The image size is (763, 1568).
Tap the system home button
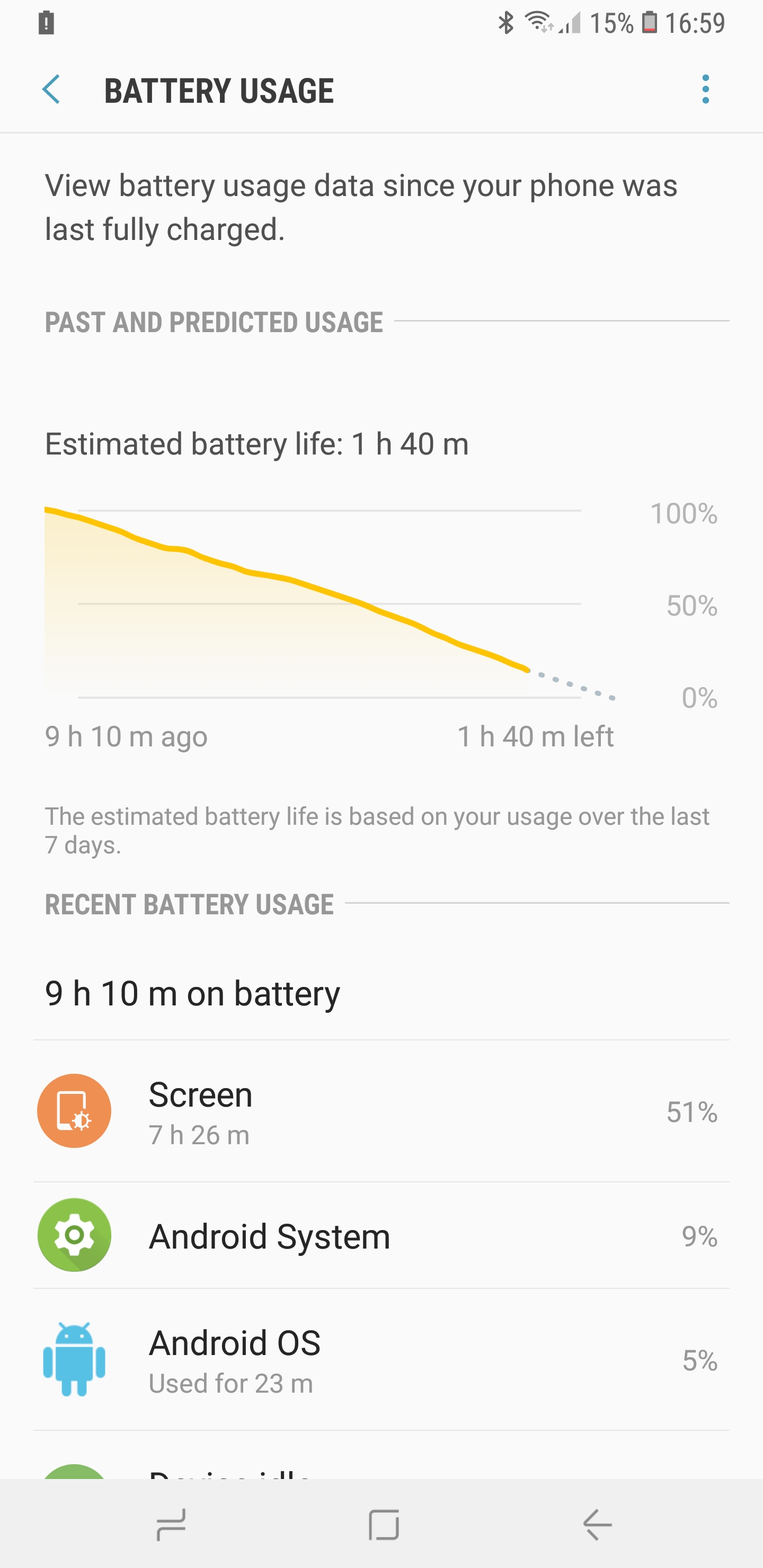pyautogui.click(x=384, y=1525)
